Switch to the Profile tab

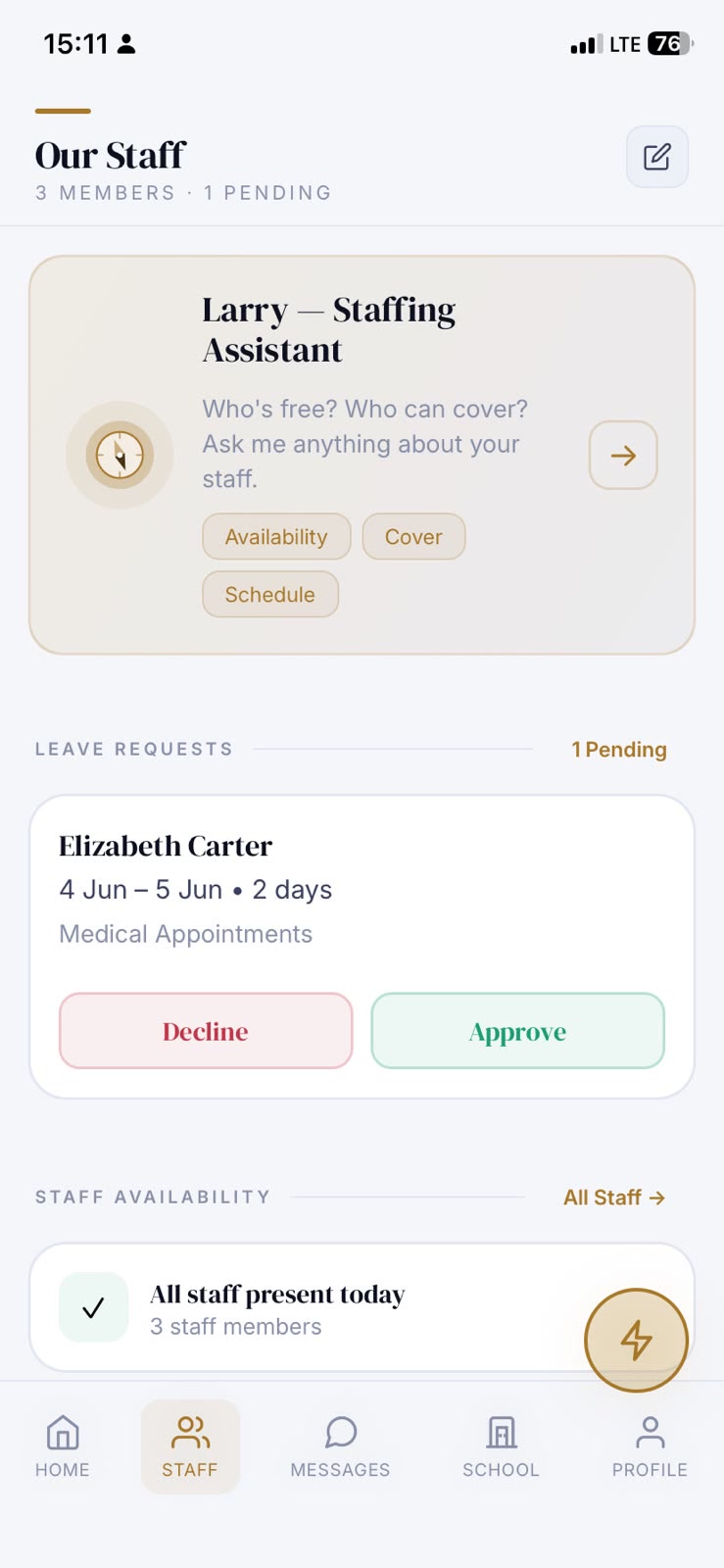pyautogui.click(x=650, y=1446)
